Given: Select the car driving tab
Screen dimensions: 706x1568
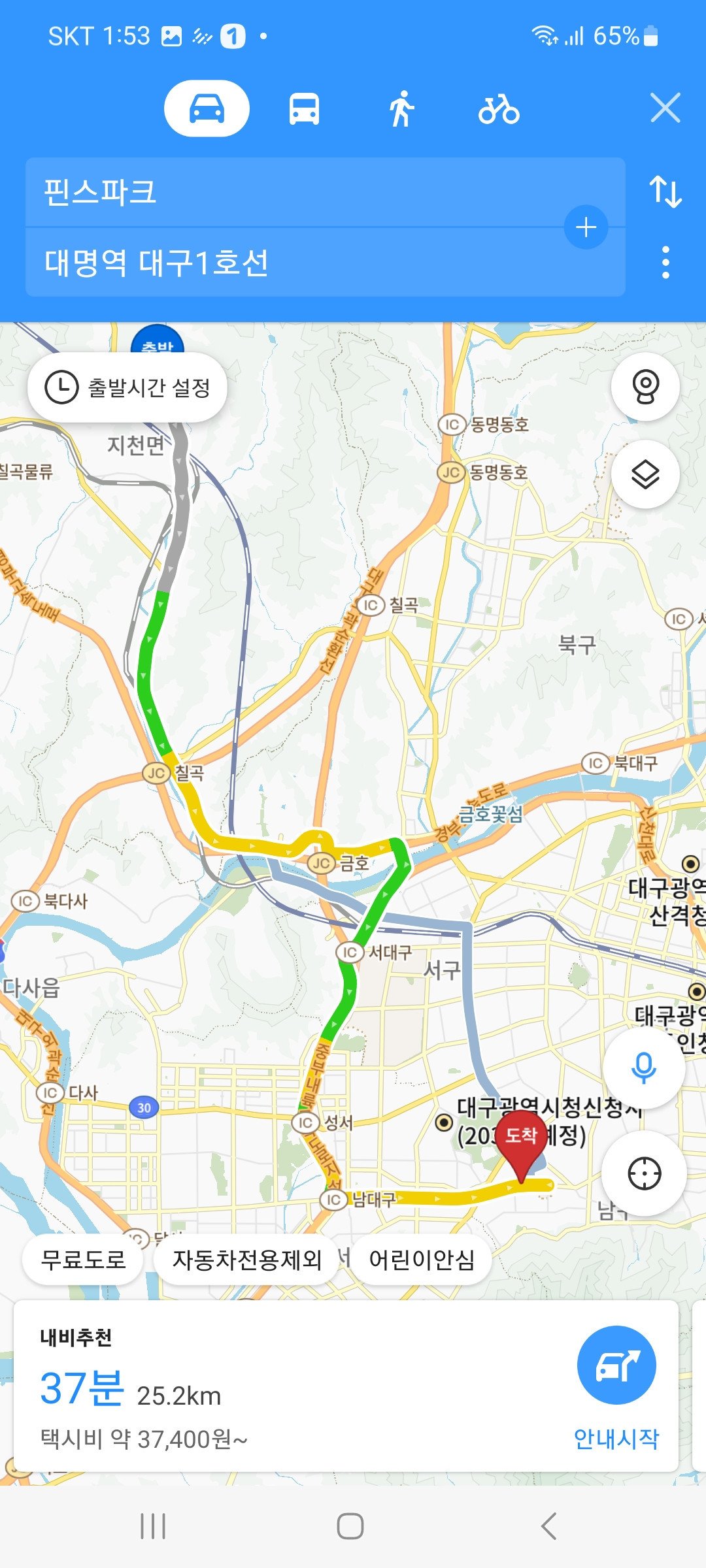Looking at the screenshot, I should click(207, 108).
